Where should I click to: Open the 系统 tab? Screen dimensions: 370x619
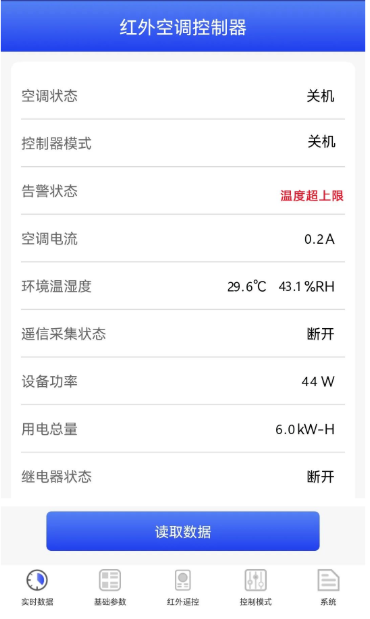(328, 587)
